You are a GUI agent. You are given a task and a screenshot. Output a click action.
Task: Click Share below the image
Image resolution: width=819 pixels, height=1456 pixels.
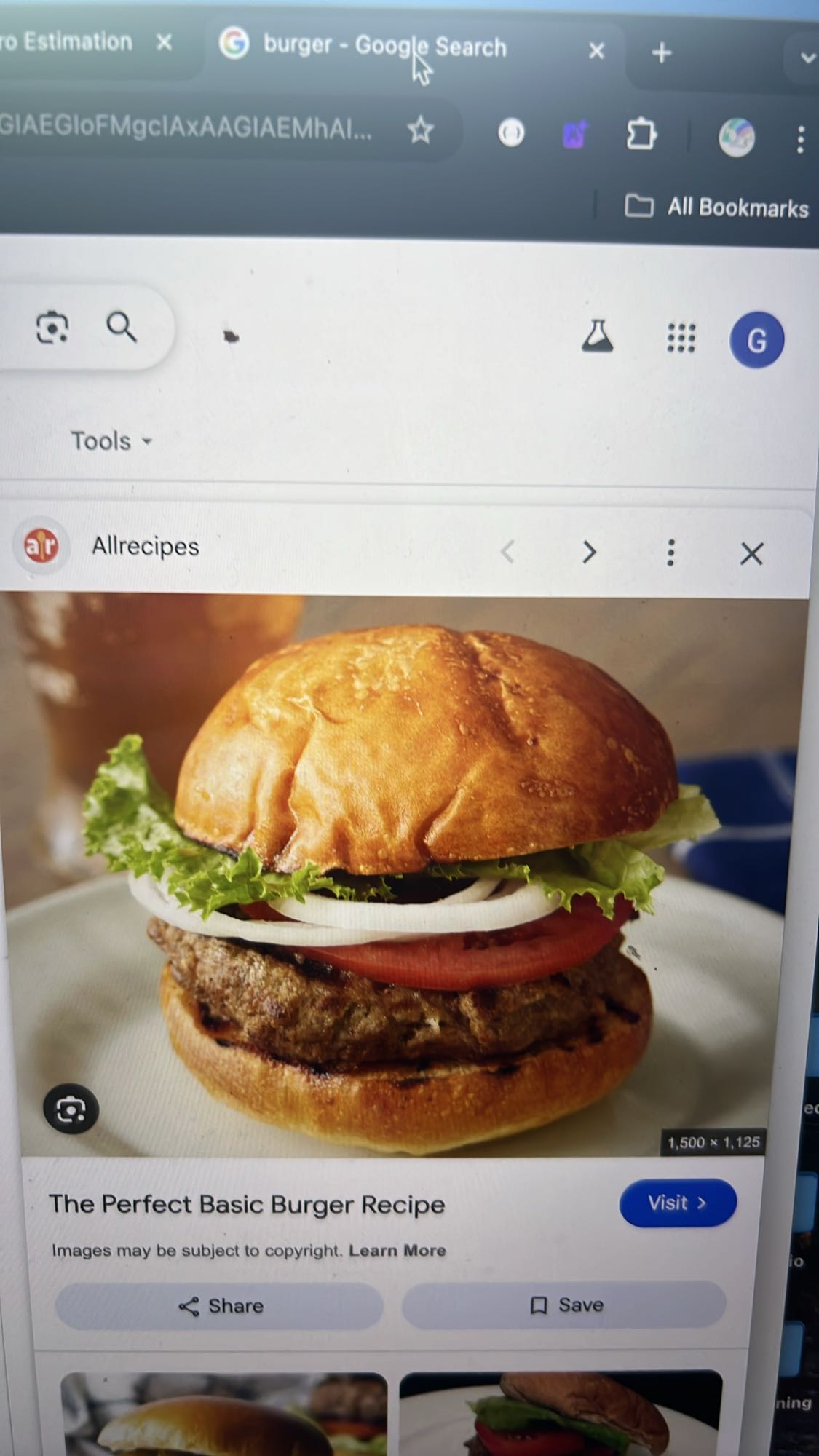click(220, 1305)
